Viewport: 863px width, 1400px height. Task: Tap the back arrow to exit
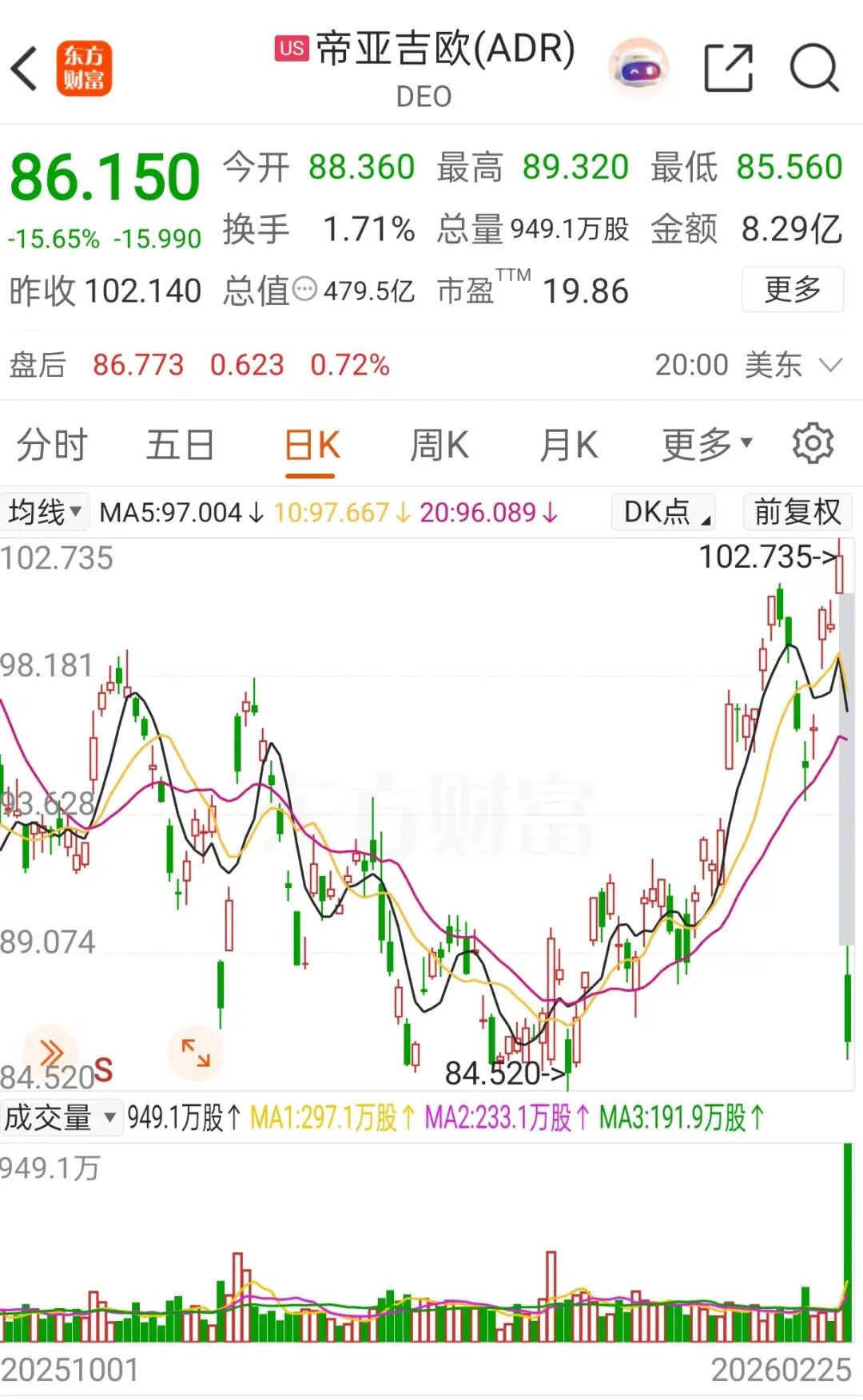pos(24,68)
